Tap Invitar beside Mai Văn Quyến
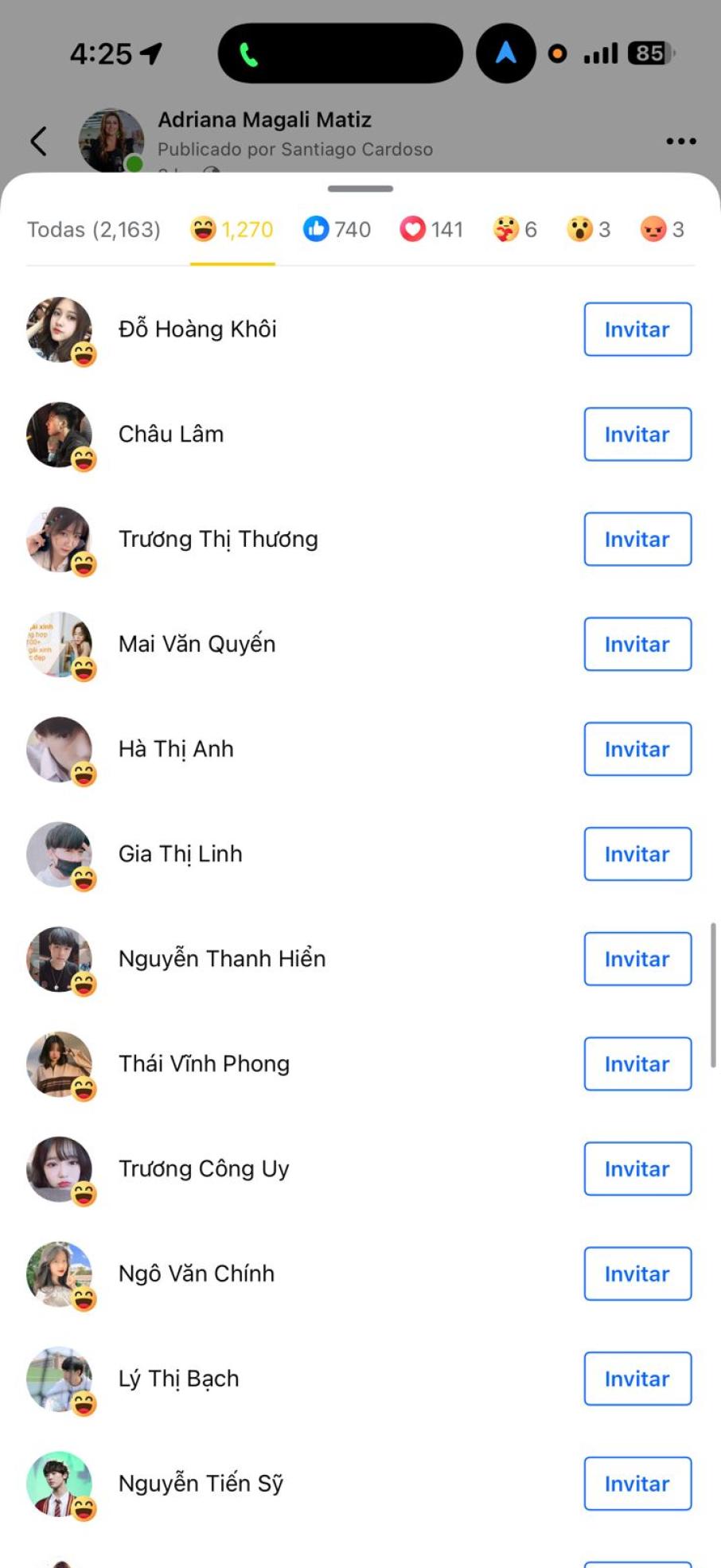 click(x=637, y=645)
